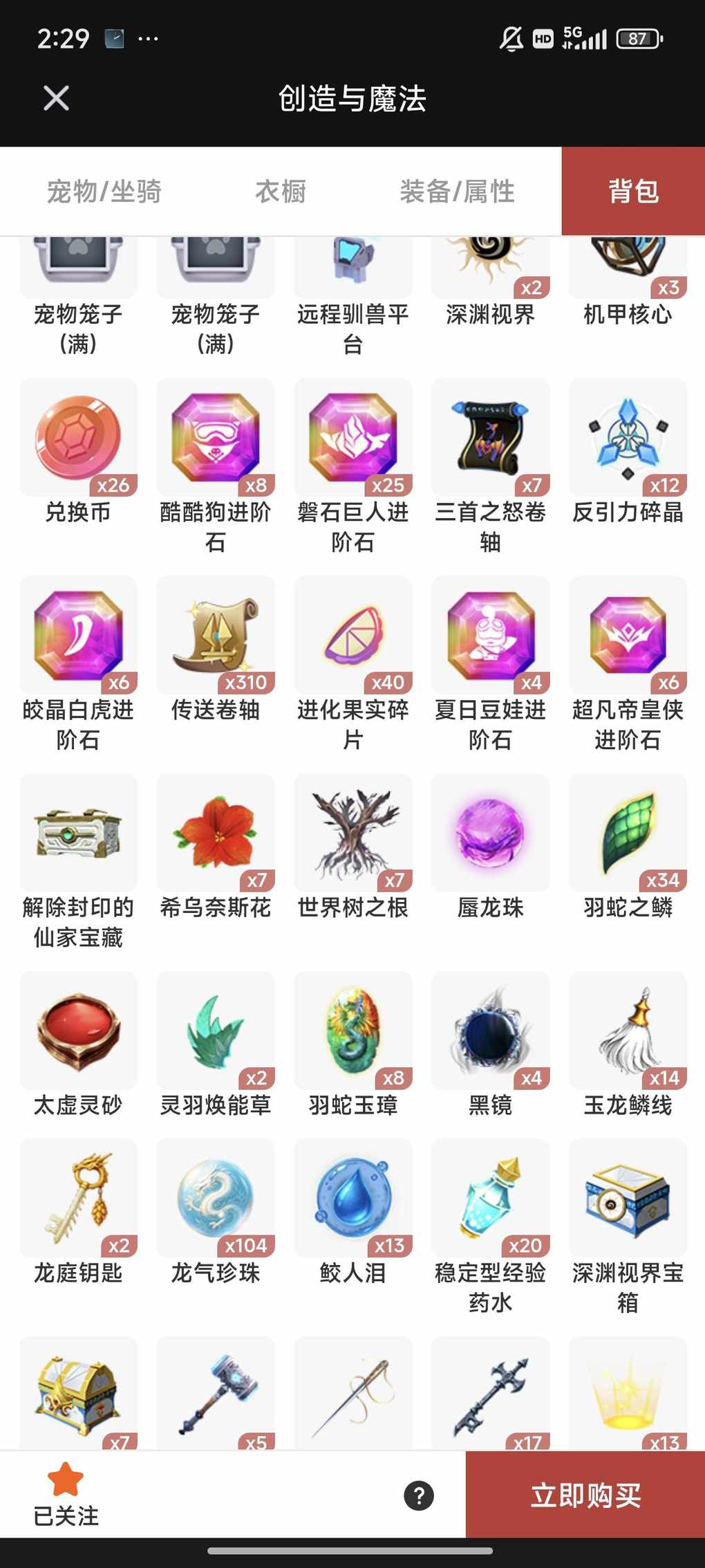Open the 衣橱 tab
Image resolution: width=705 pixels, height=1568 pixels.
point(281,192)
